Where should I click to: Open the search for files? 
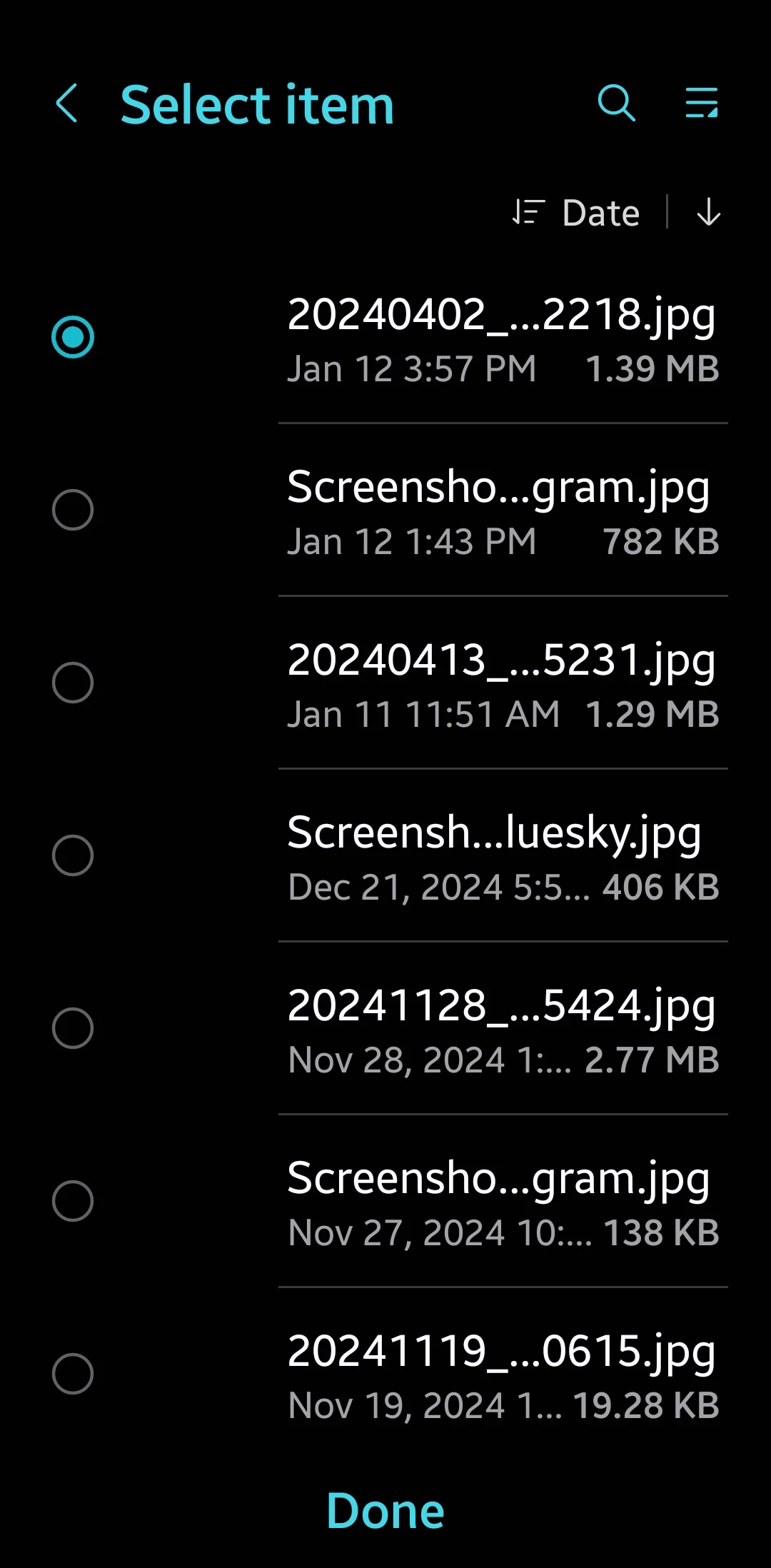click(616, 104)
